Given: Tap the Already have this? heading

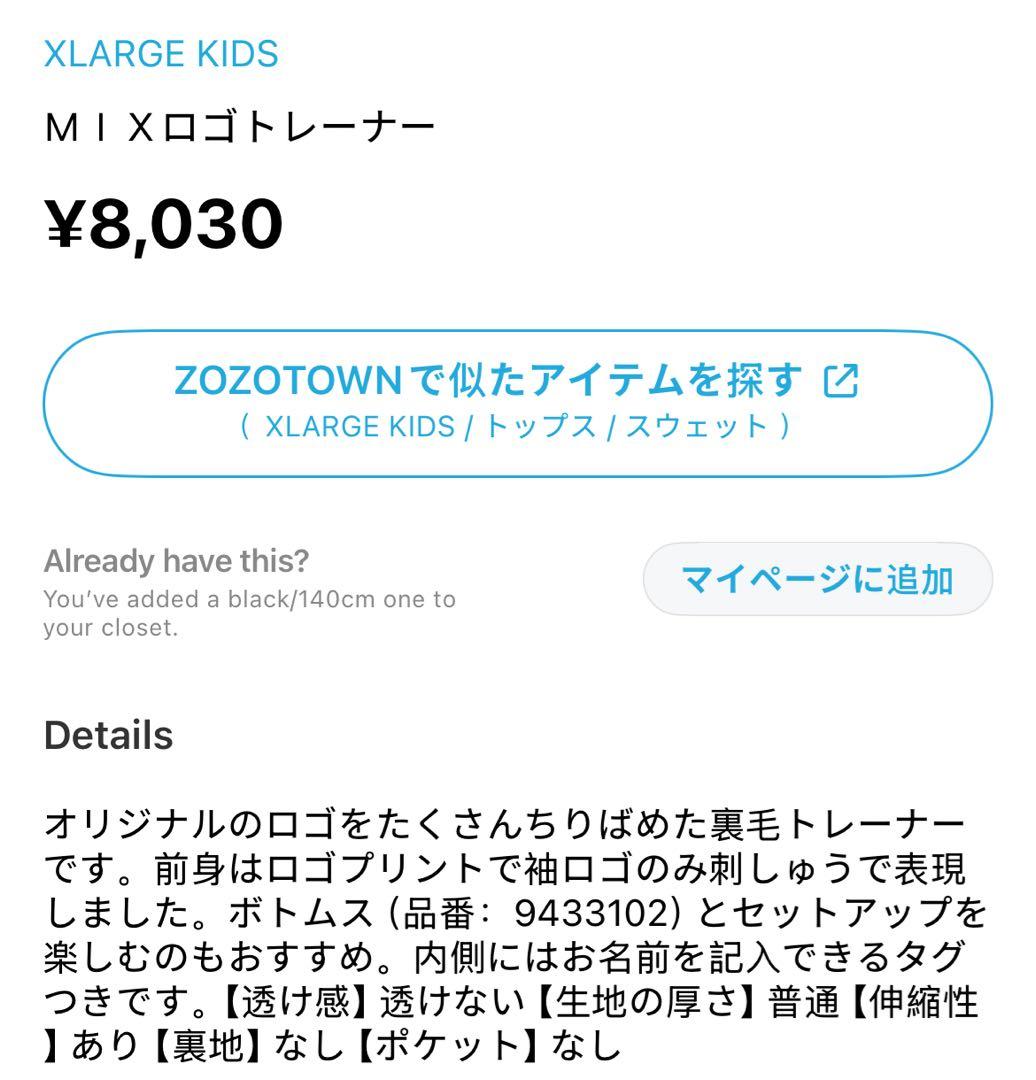Looking at the screenshot, I should (175, 562).
